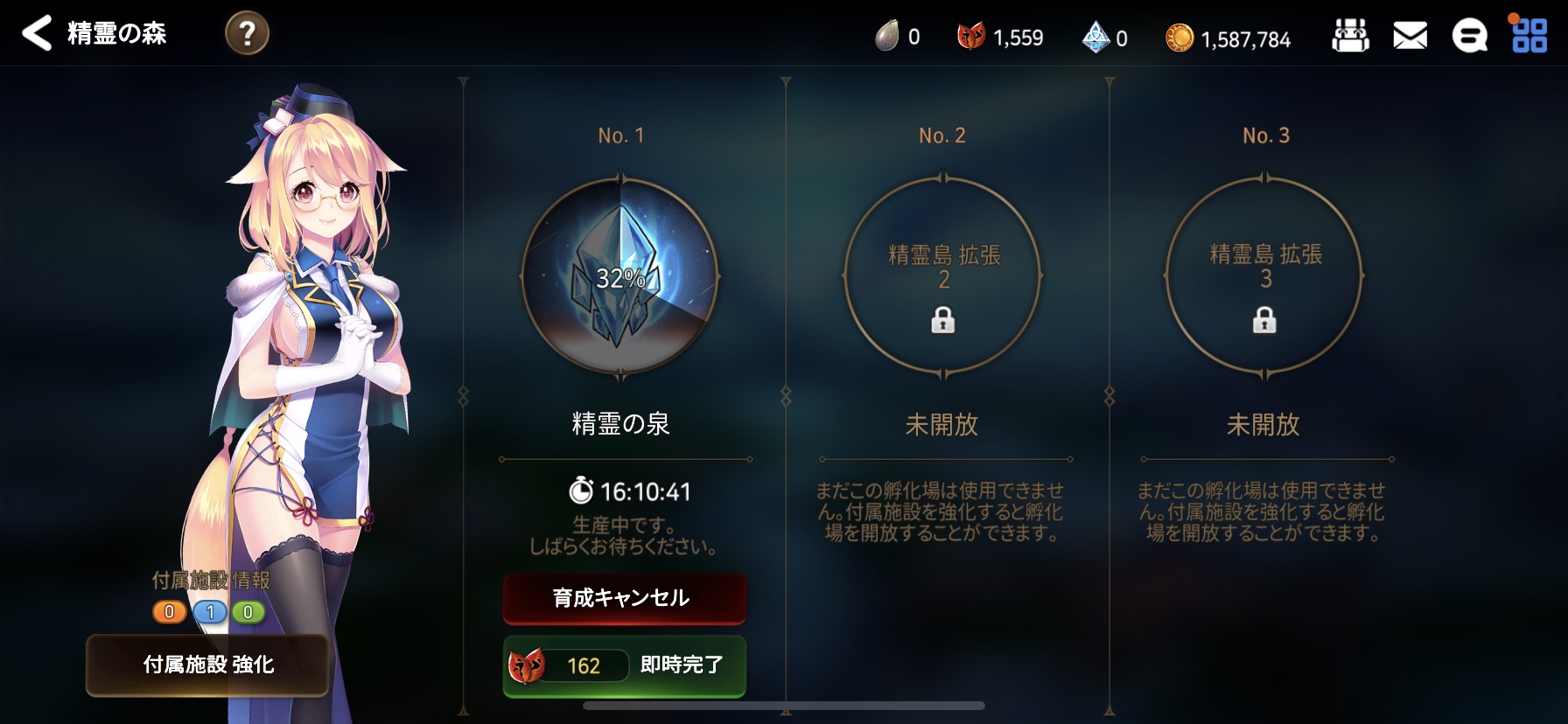
Task: Open 付属施設 強化 upgrade
Action: pos(208,665)
